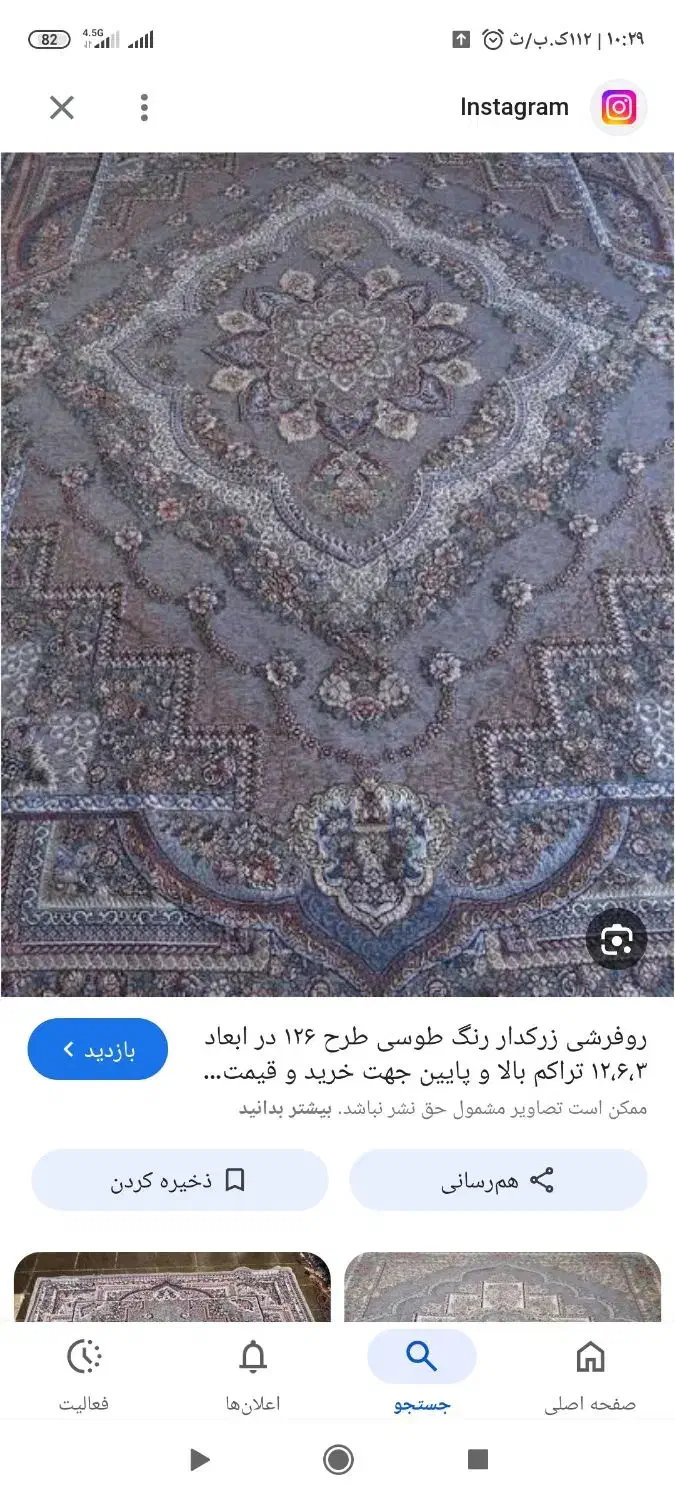Open the main carpet image
The width and height of the screenshot is (675, 1500).
337,573
